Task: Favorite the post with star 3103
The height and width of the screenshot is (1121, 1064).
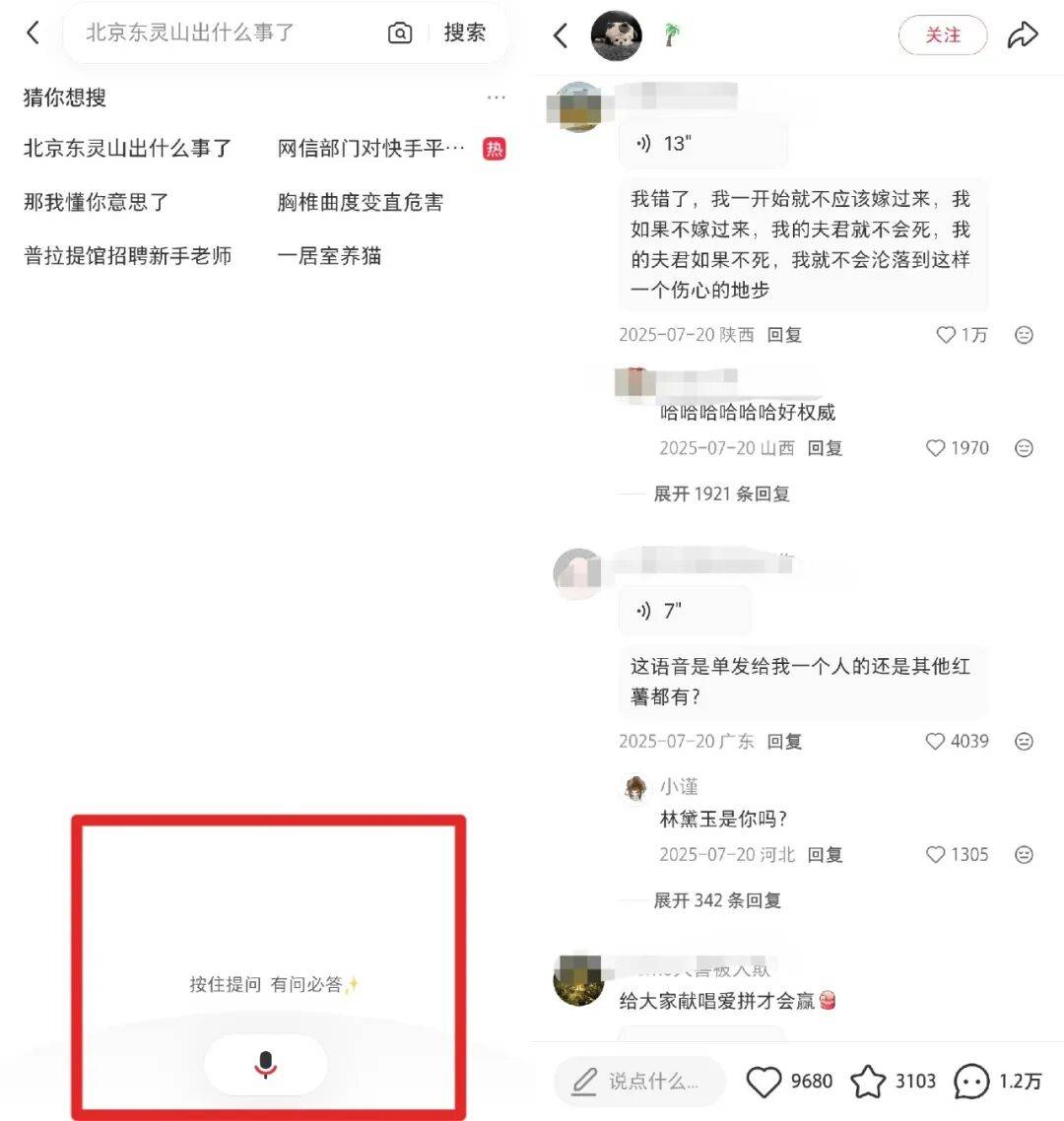Action: point(869,1081)
